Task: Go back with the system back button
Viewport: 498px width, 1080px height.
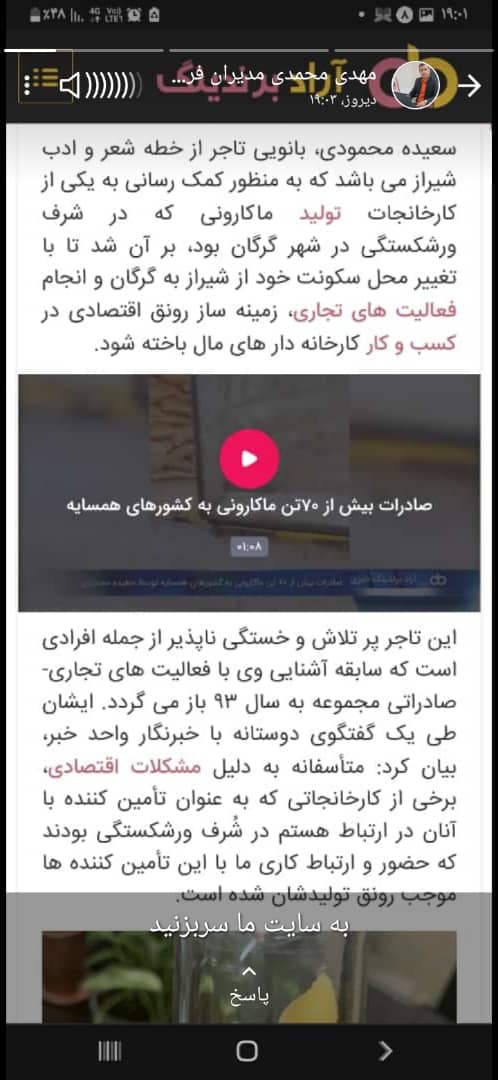Action: 386,1050
